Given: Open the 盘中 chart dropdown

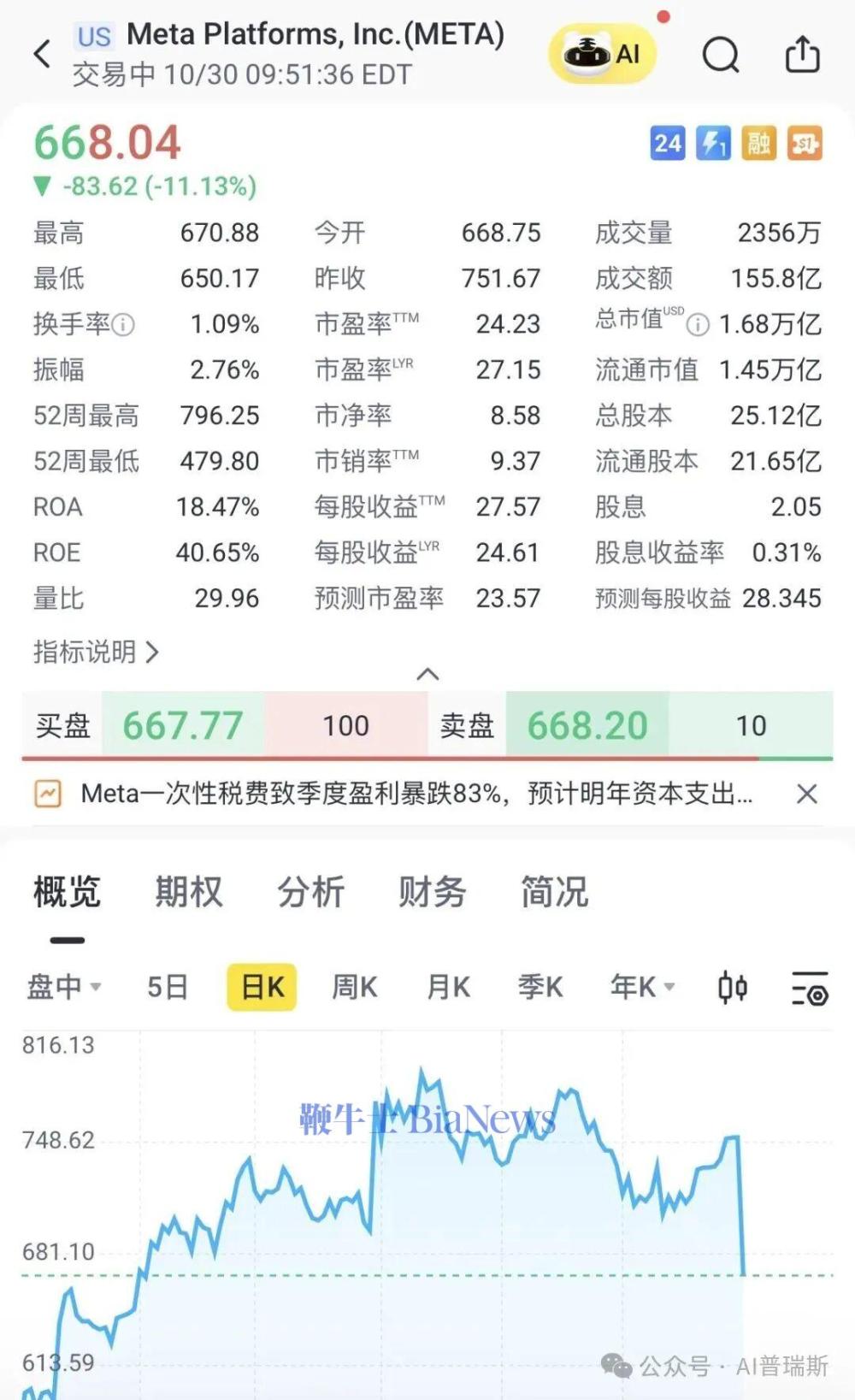Looking at the screenshot, I should 64,987.
